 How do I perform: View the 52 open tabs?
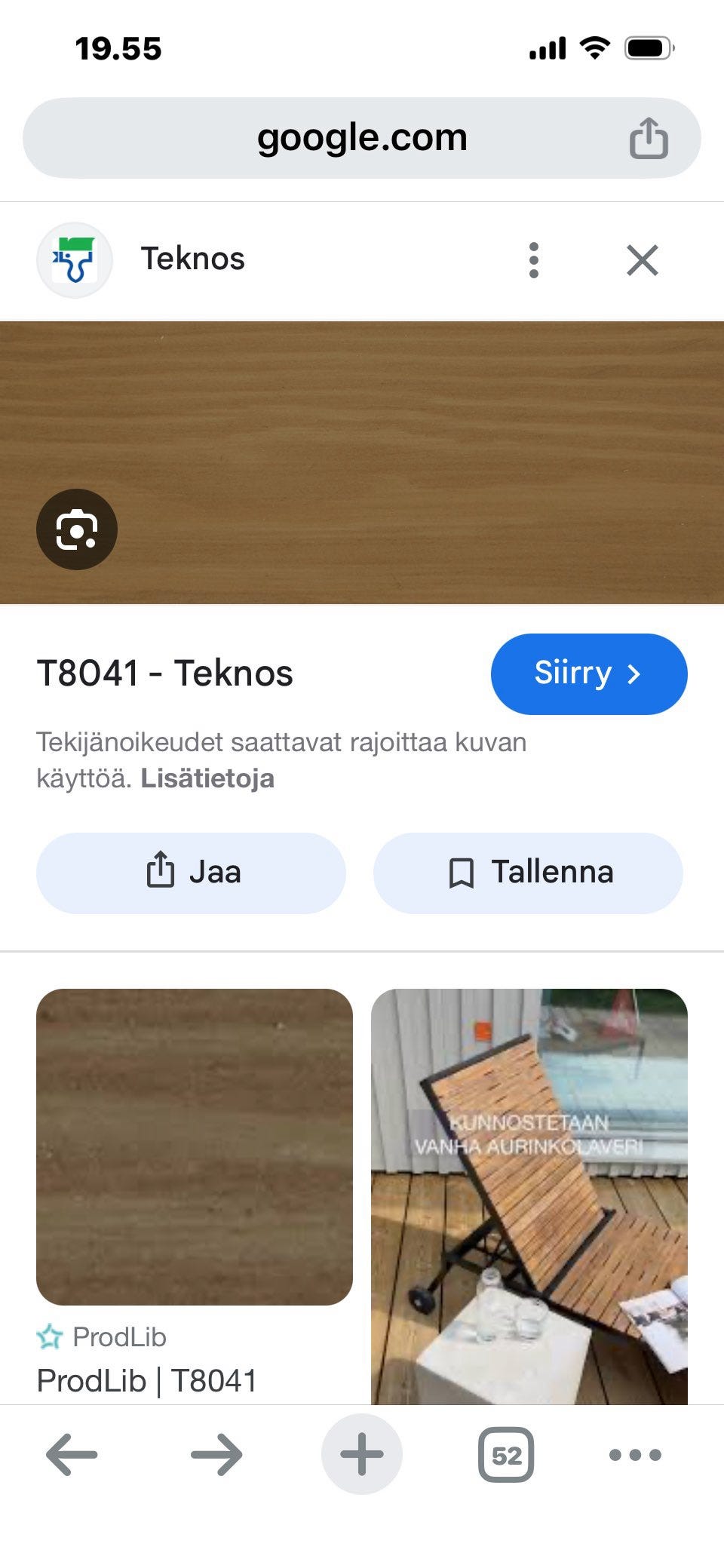[506, 1454]
